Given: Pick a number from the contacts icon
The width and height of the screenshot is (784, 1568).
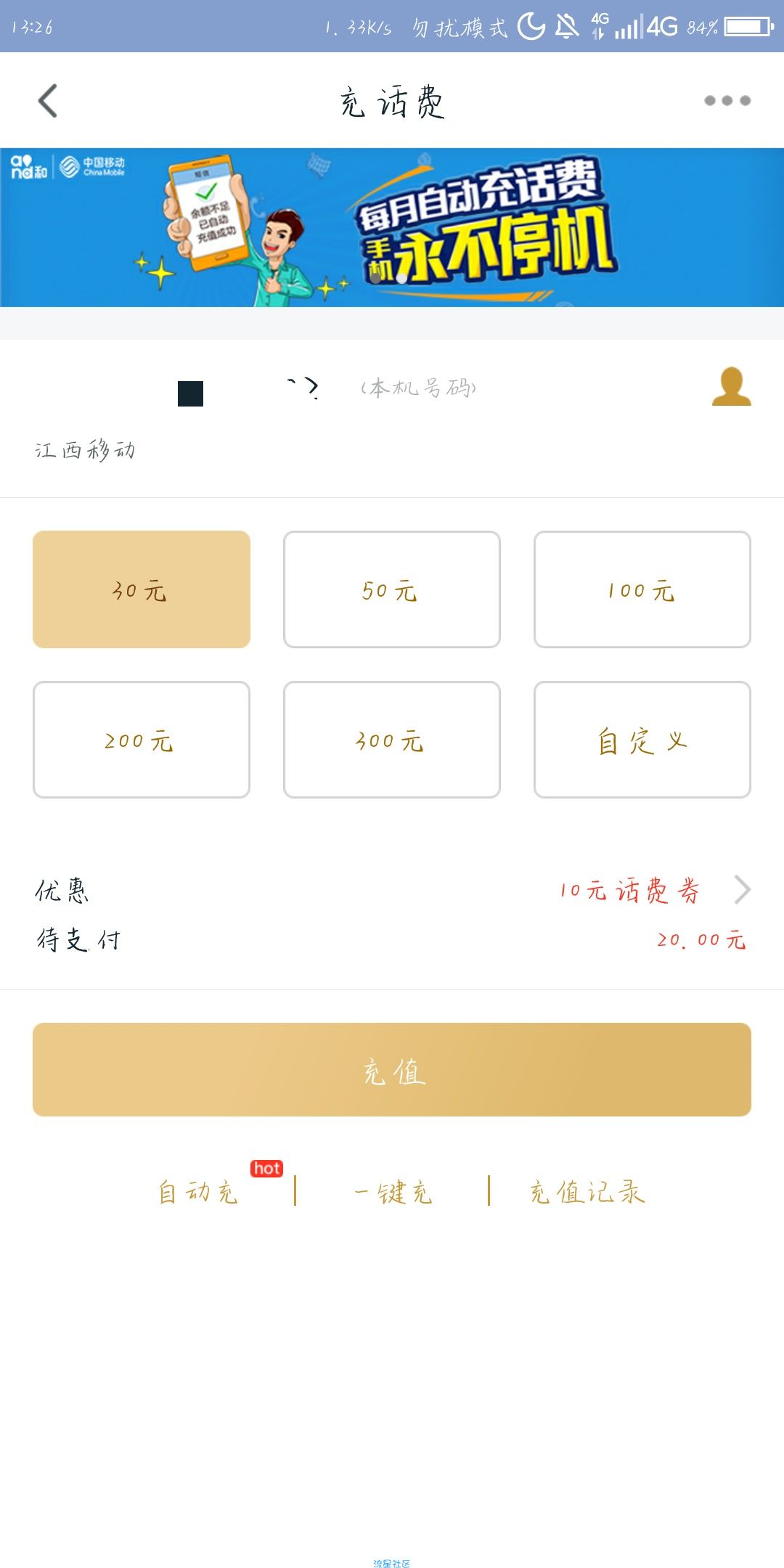Looking at the screenshot, I should (x=731, y=387).
